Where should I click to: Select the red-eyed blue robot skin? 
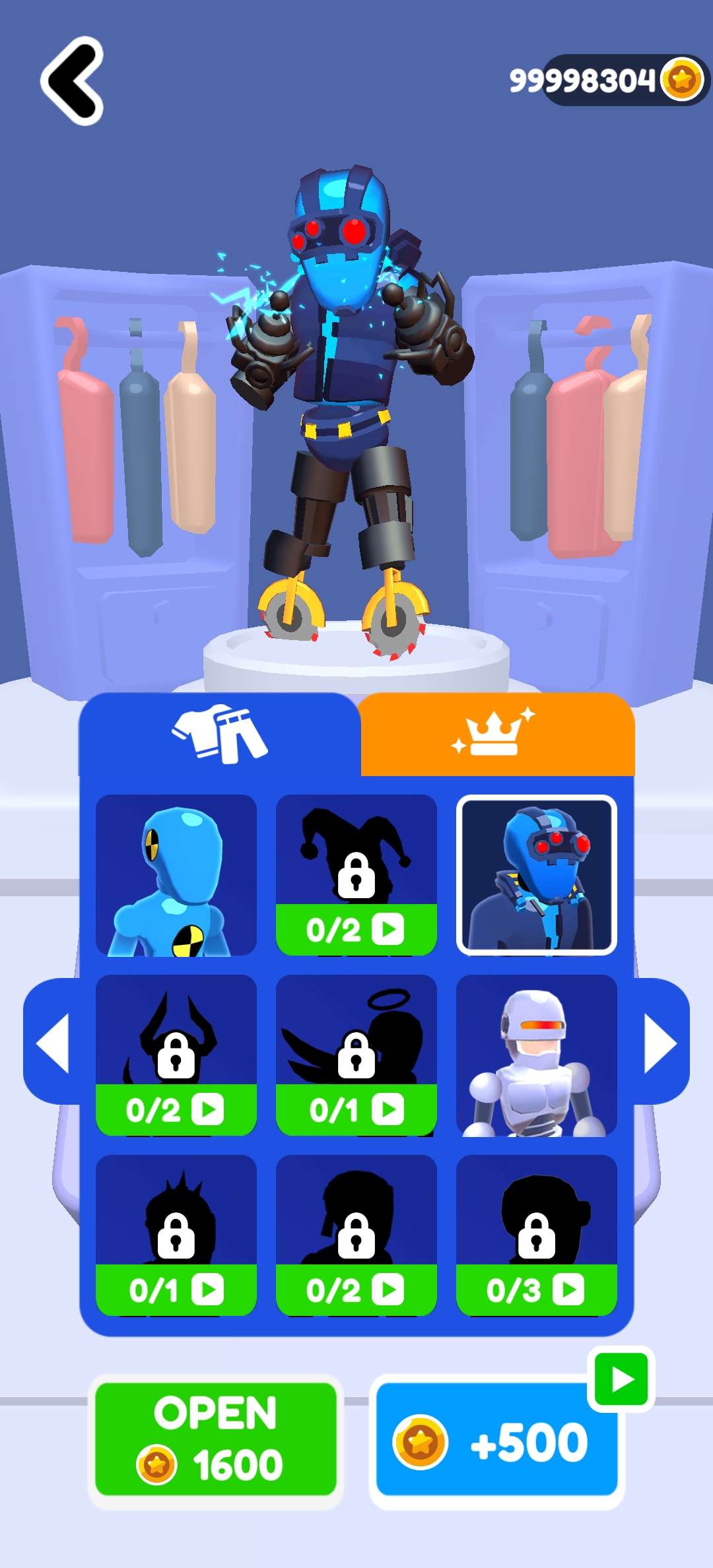(537, 875)
